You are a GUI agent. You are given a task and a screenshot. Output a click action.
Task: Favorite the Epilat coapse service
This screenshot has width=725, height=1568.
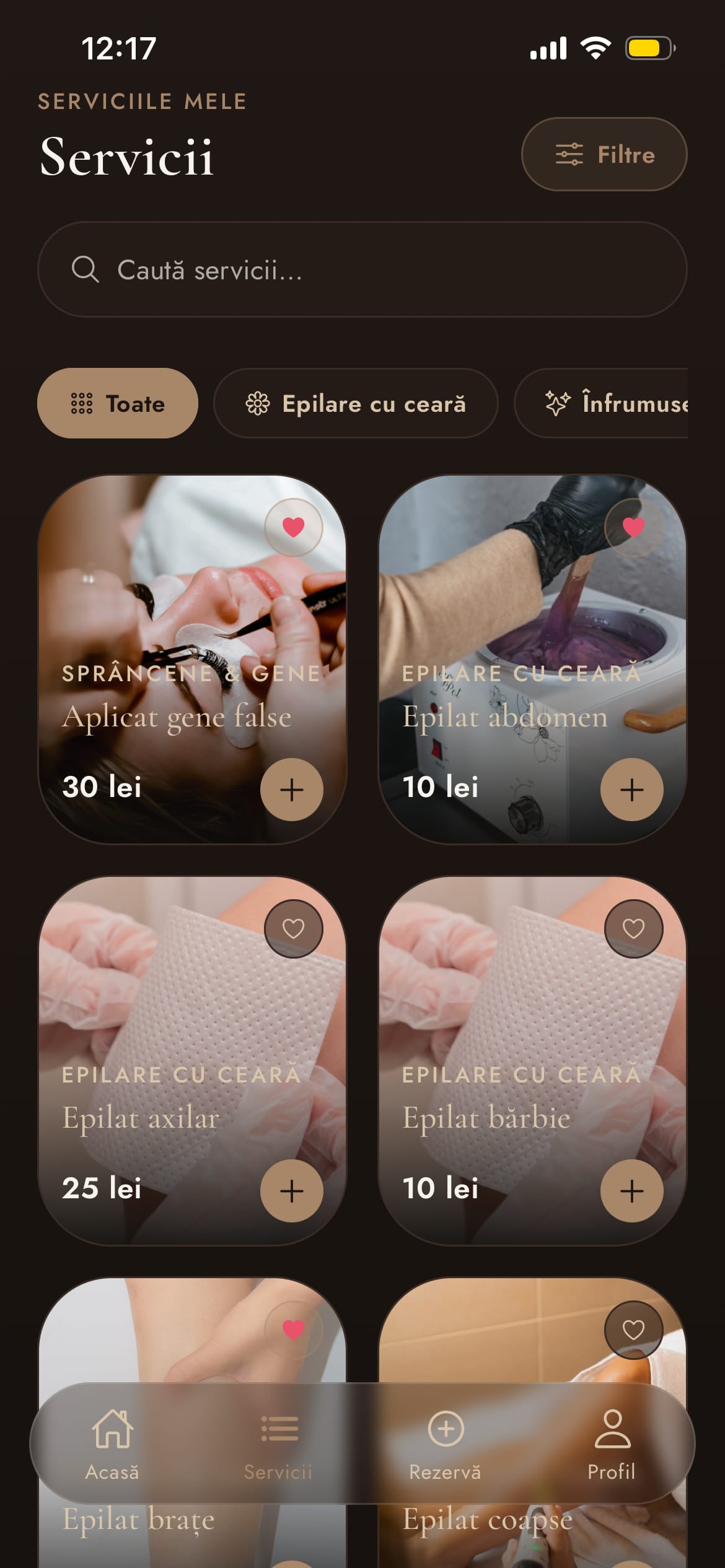[x=633, y=1330]
